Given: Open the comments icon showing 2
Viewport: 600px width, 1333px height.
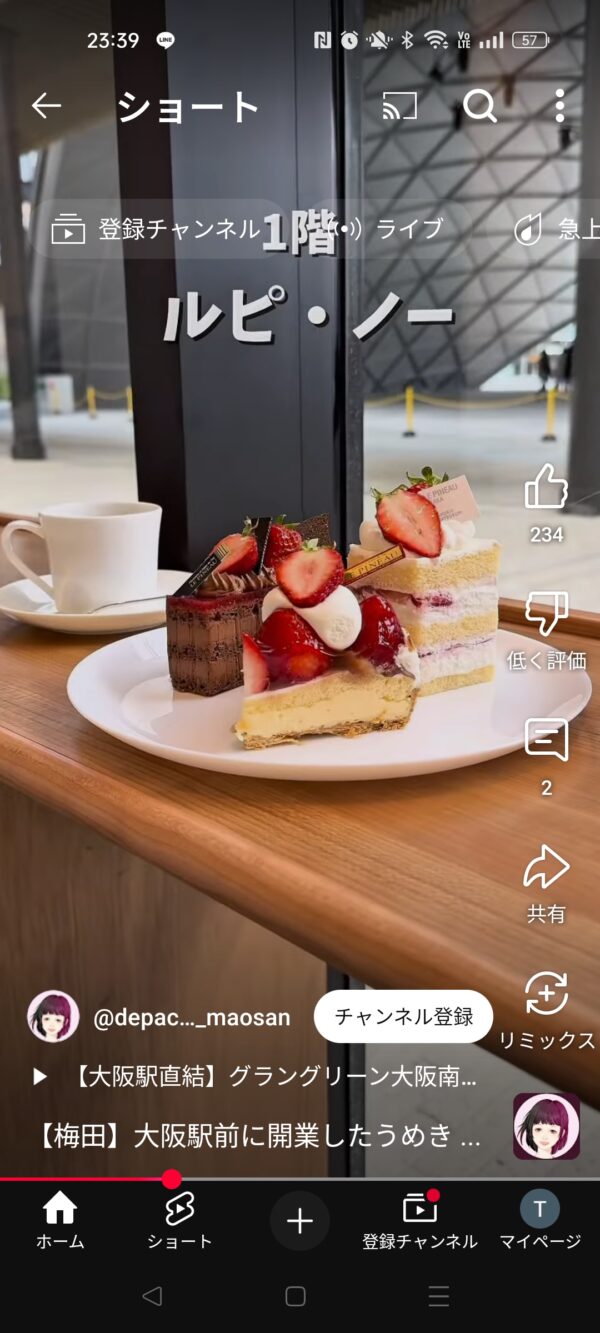Looking at the screenshot, I should coord(546,741).
